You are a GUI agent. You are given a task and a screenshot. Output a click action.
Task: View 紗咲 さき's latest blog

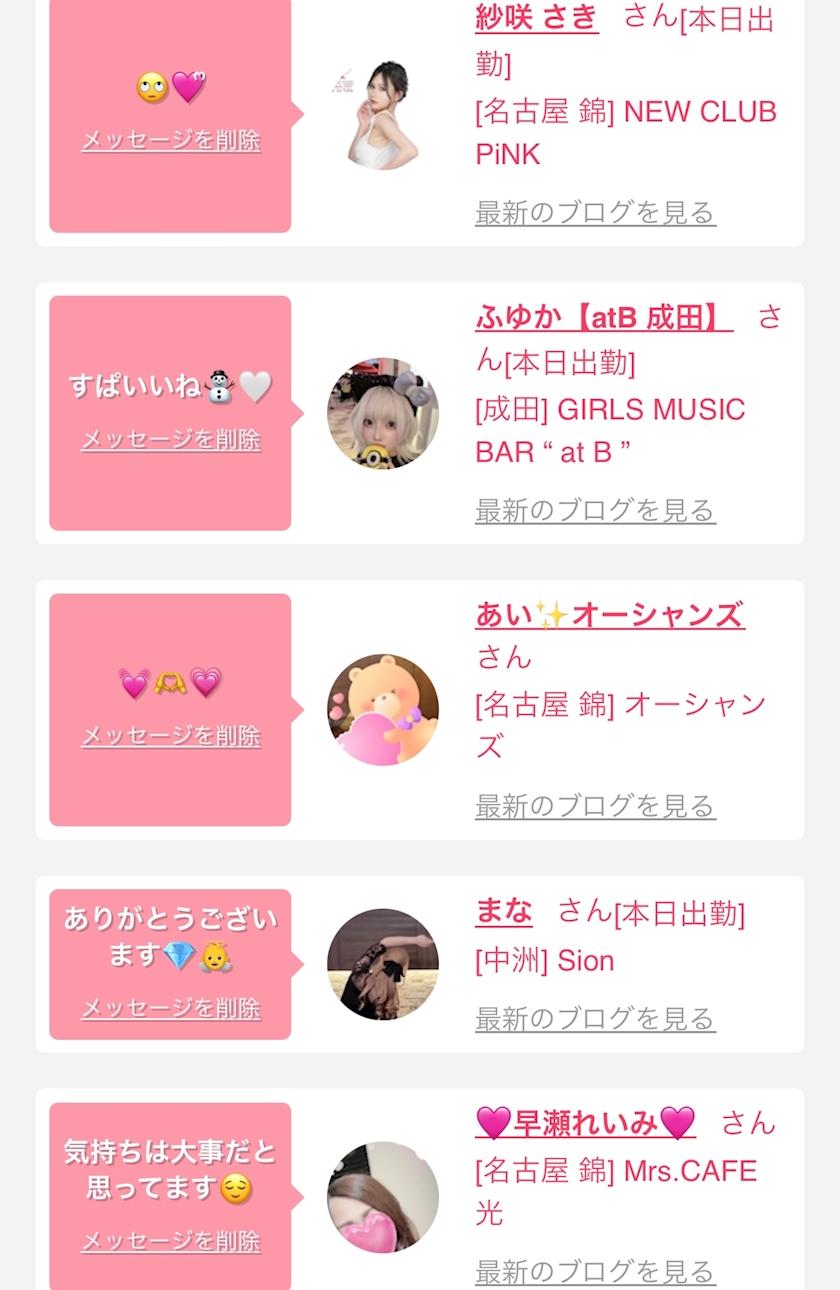coord(595,212)
